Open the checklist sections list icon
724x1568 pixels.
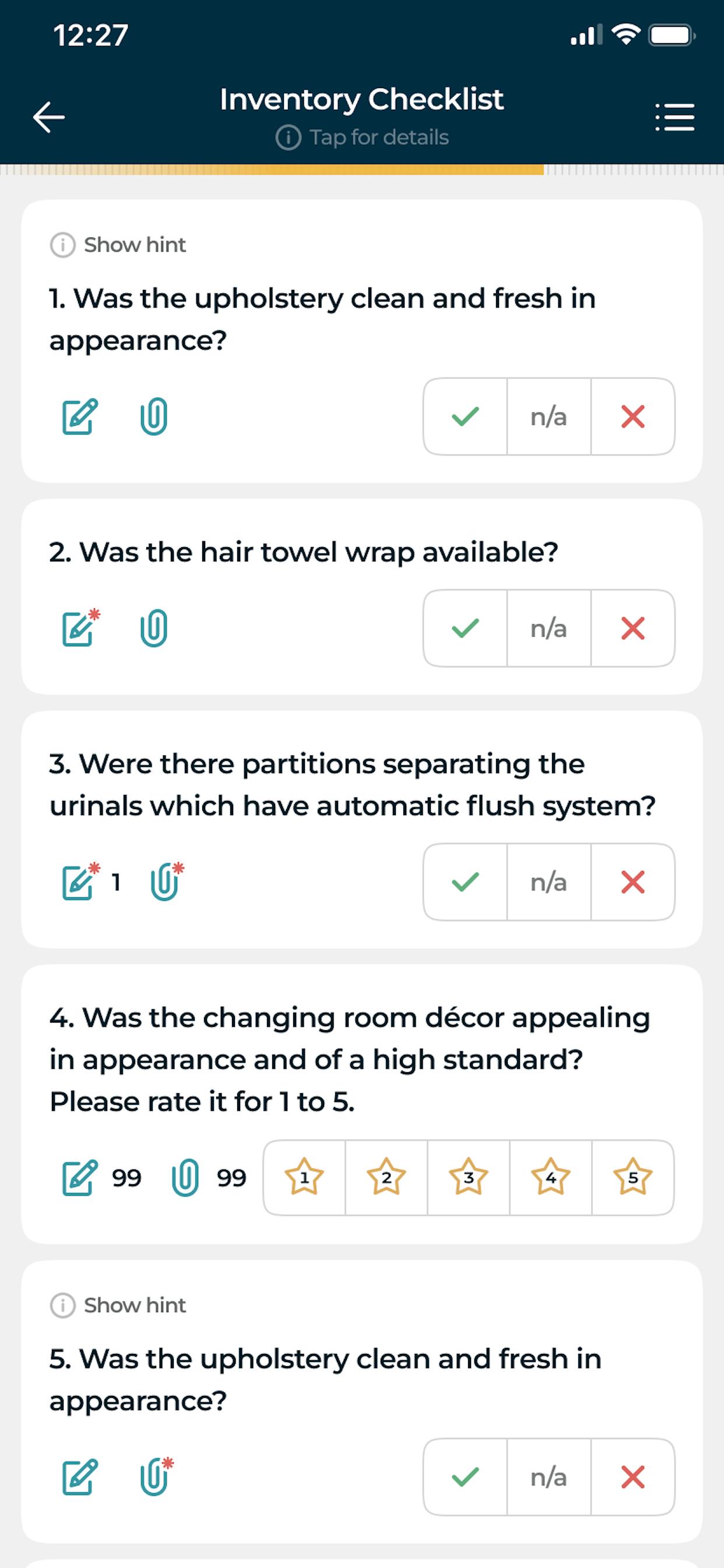tap(674, 117)
